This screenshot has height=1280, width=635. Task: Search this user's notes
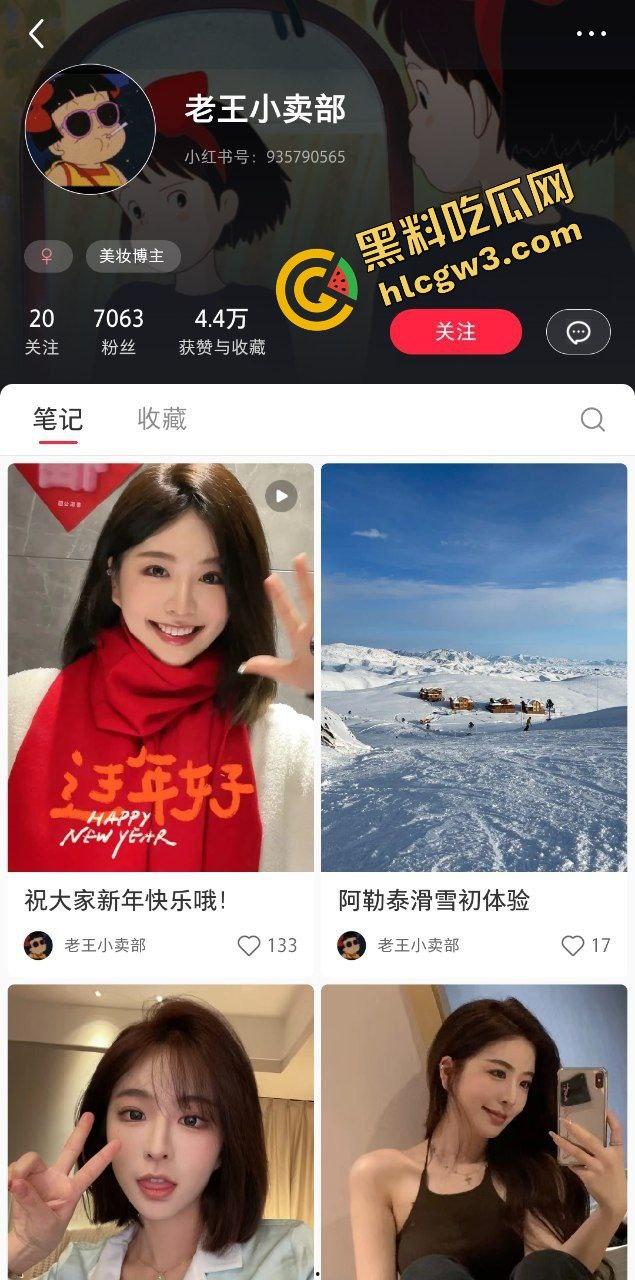click(x=592, y=419)
